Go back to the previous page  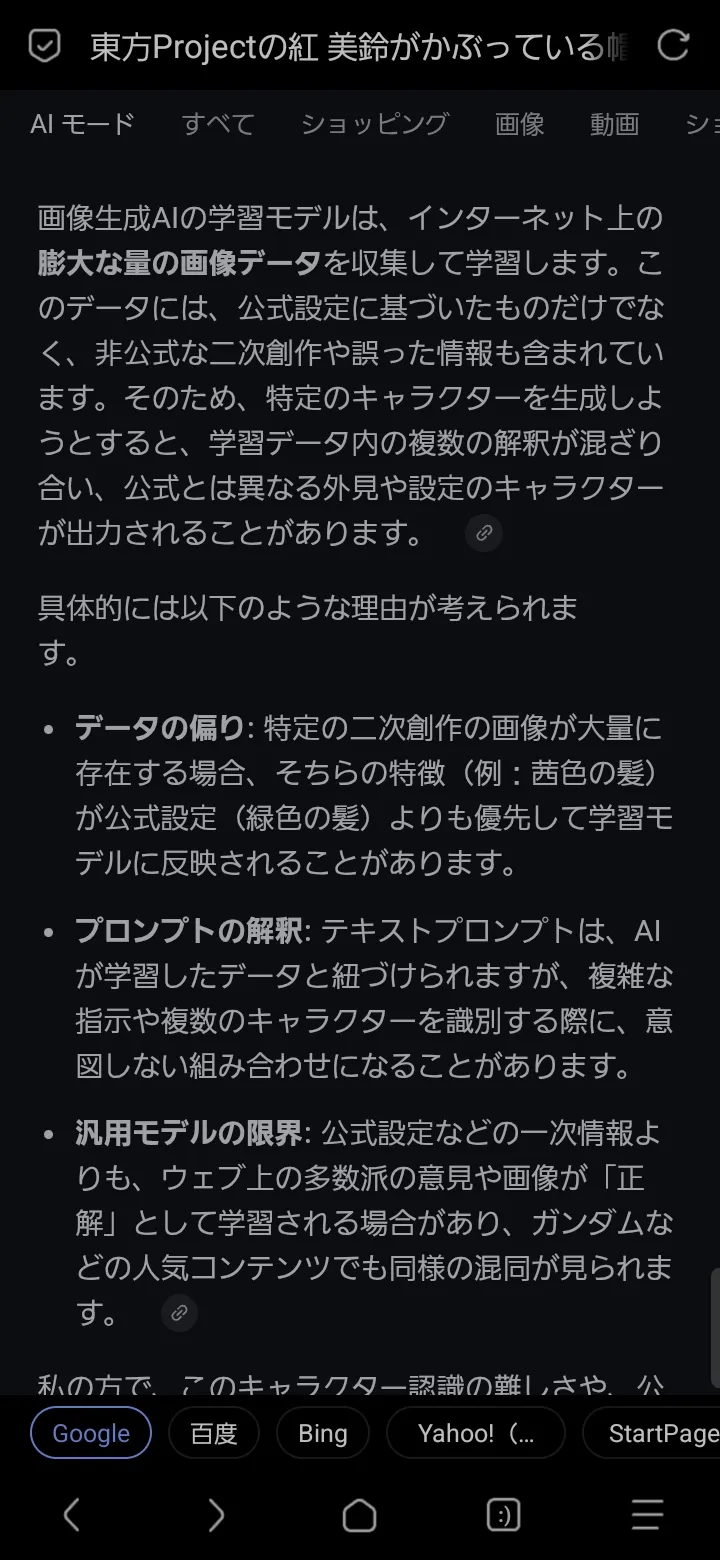(x=72, y=1515)
